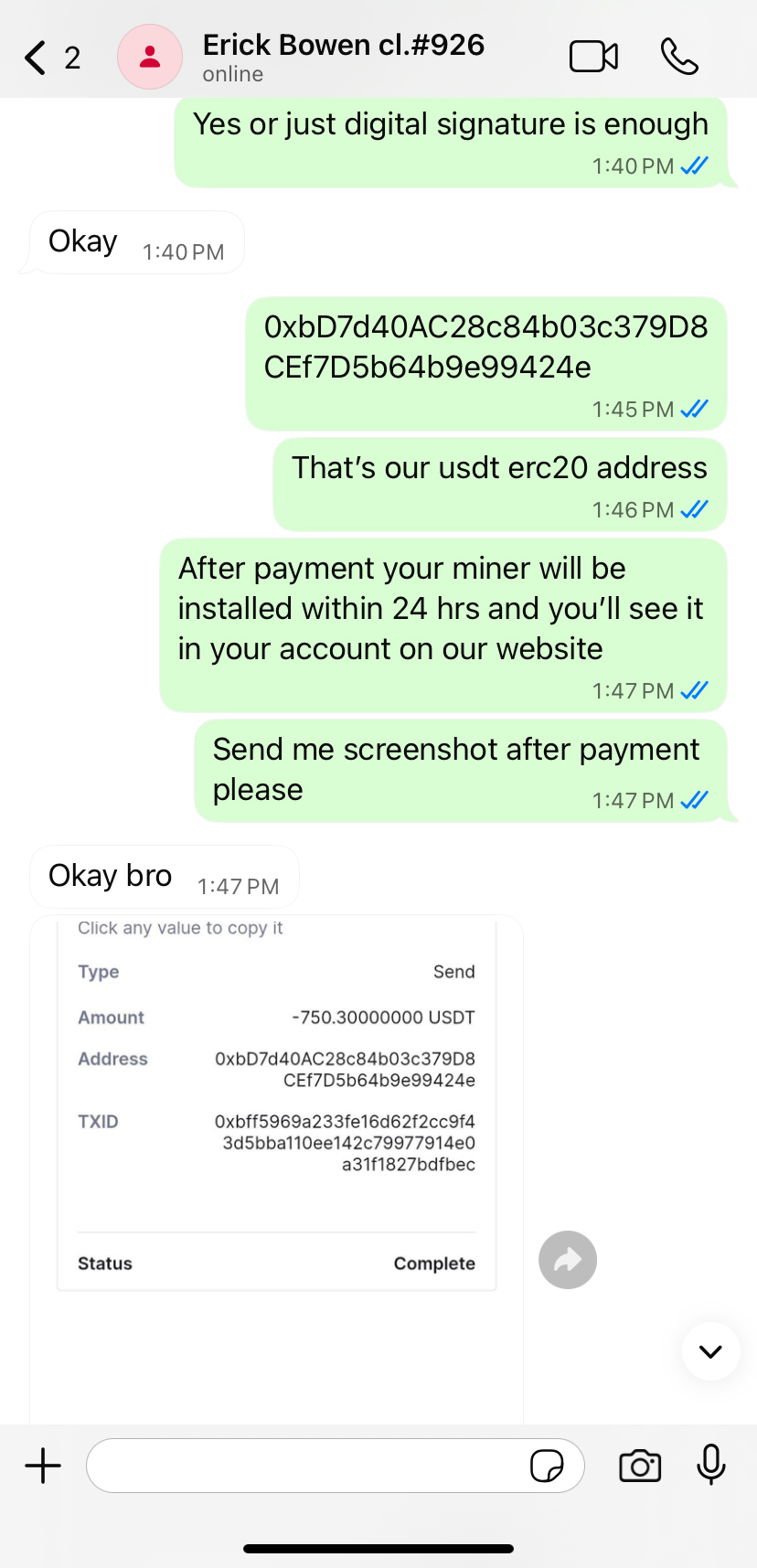The image size is (757, 1568).
Task: Open the sticker picker
Action: click(x=547, y=1466)
